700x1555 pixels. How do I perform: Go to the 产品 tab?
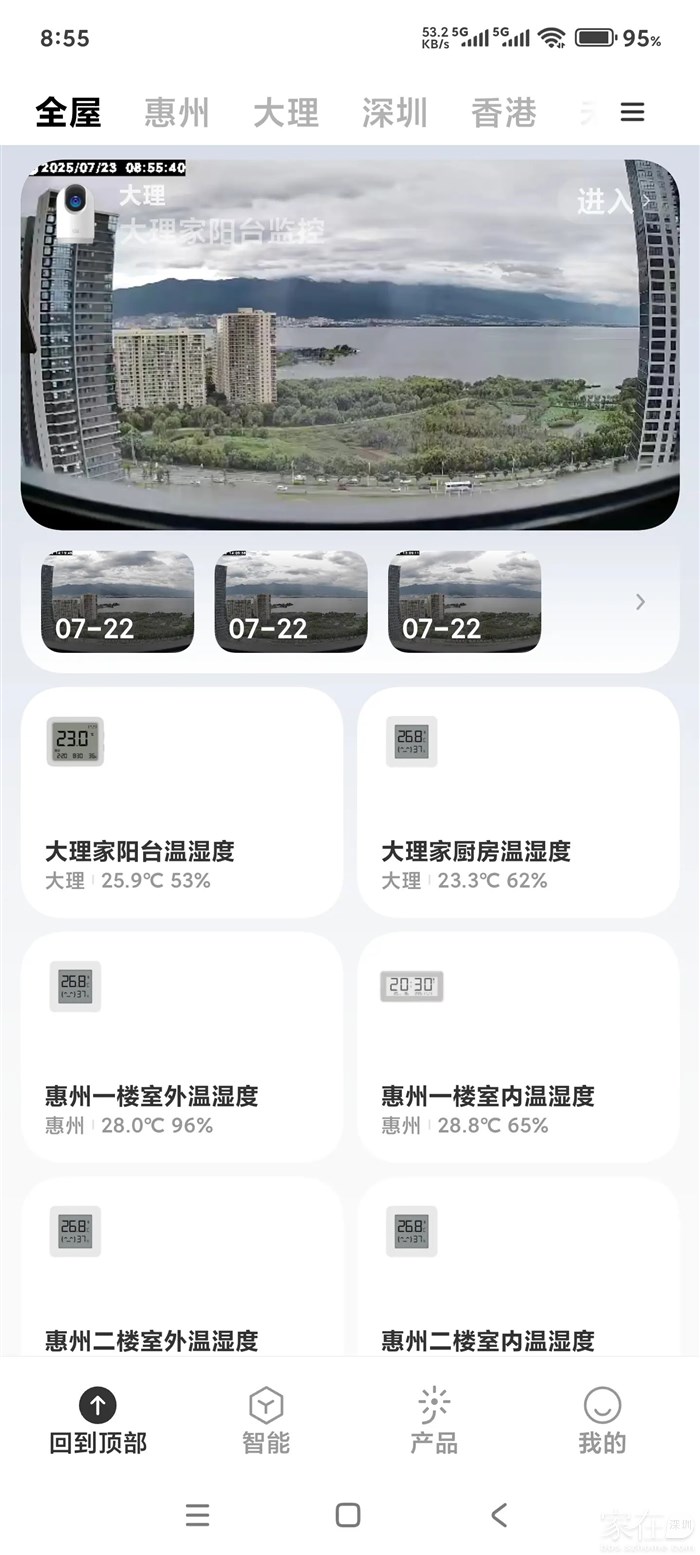434,1420
